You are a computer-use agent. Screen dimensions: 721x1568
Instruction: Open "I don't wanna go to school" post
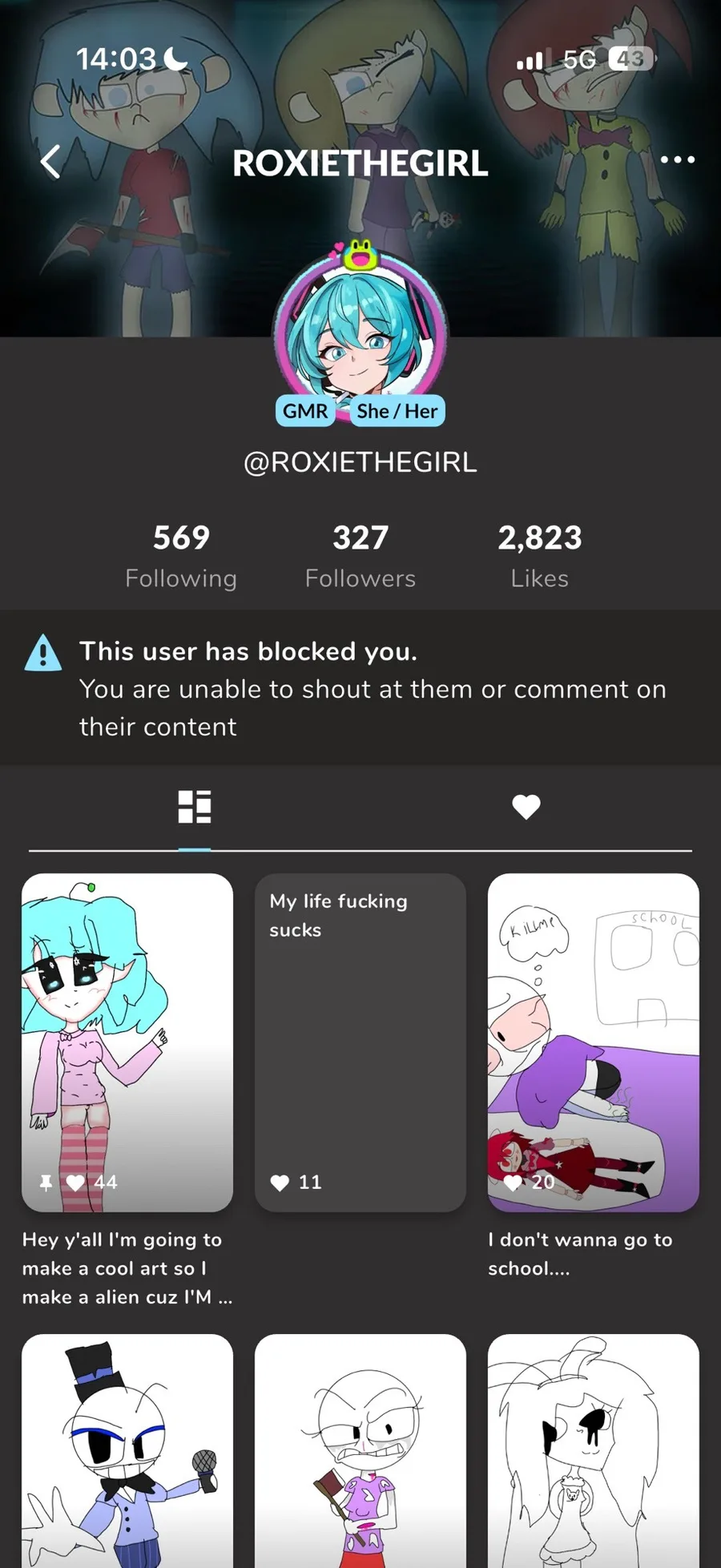(x=594, y=1042)
